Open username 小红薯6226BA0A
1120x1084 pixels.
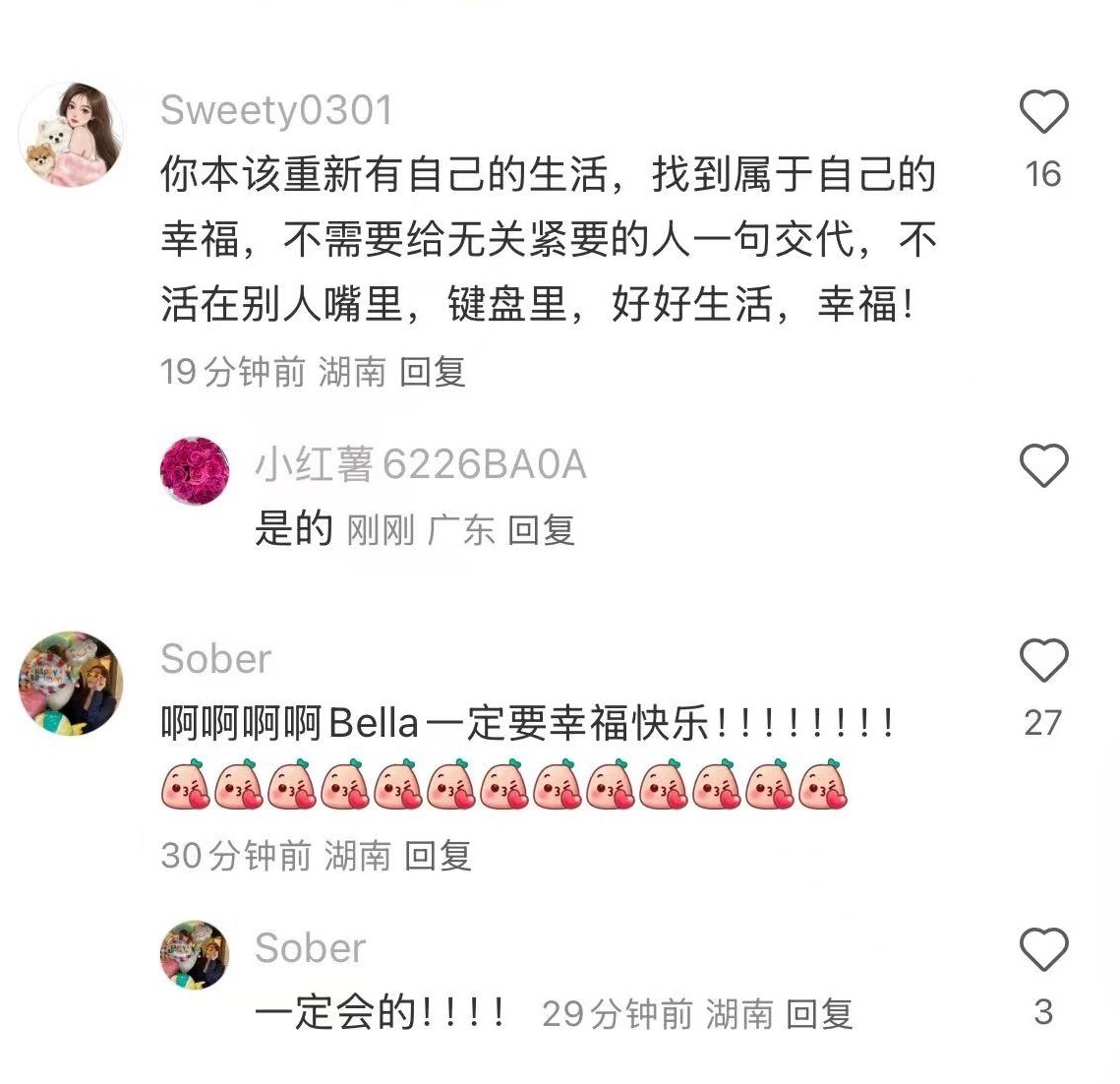point(420,464)
